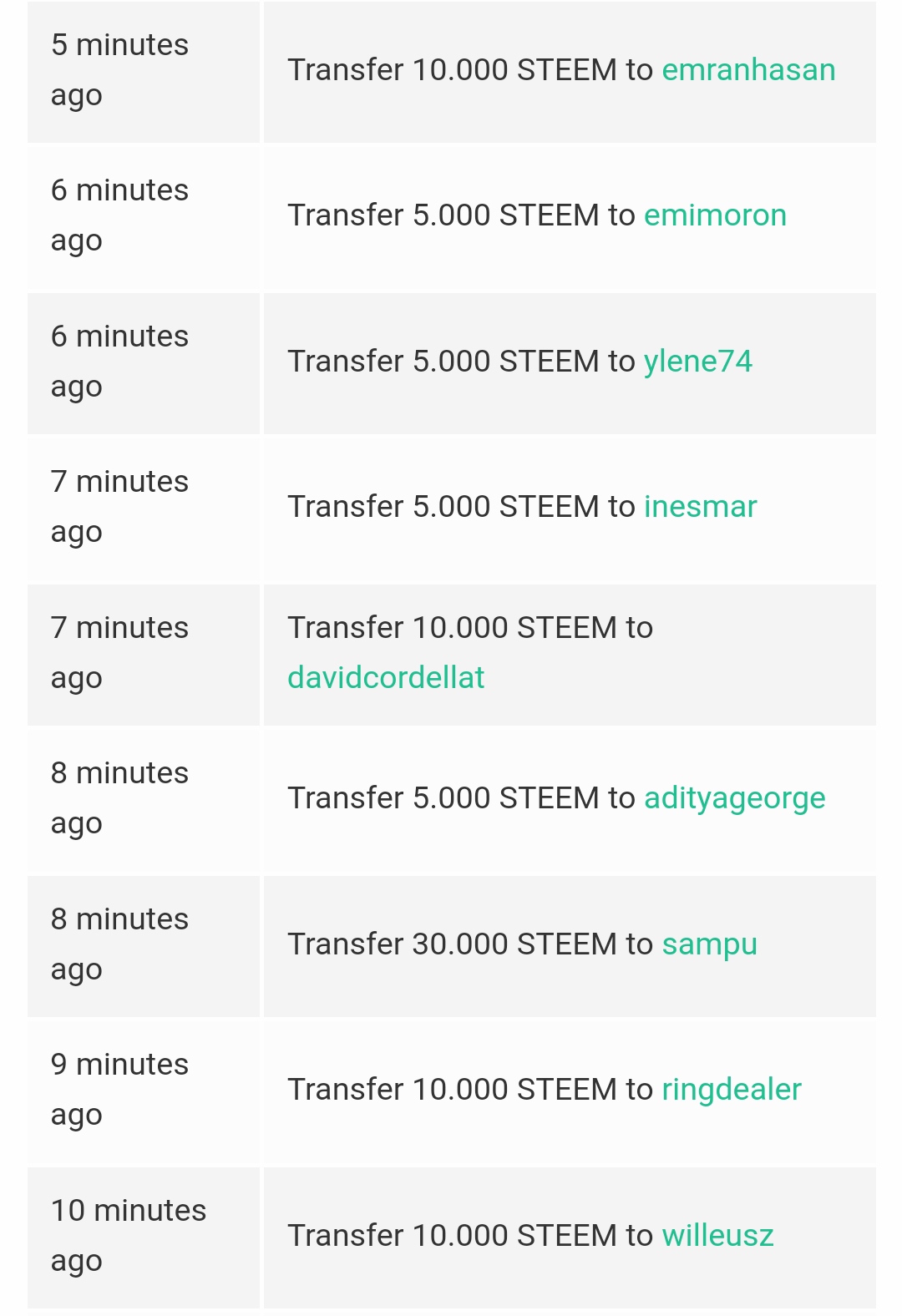Go to davidcordellat's profile
Image resolution: width=902 pixels, height=1316 pixels.
[x=386, y=678]
